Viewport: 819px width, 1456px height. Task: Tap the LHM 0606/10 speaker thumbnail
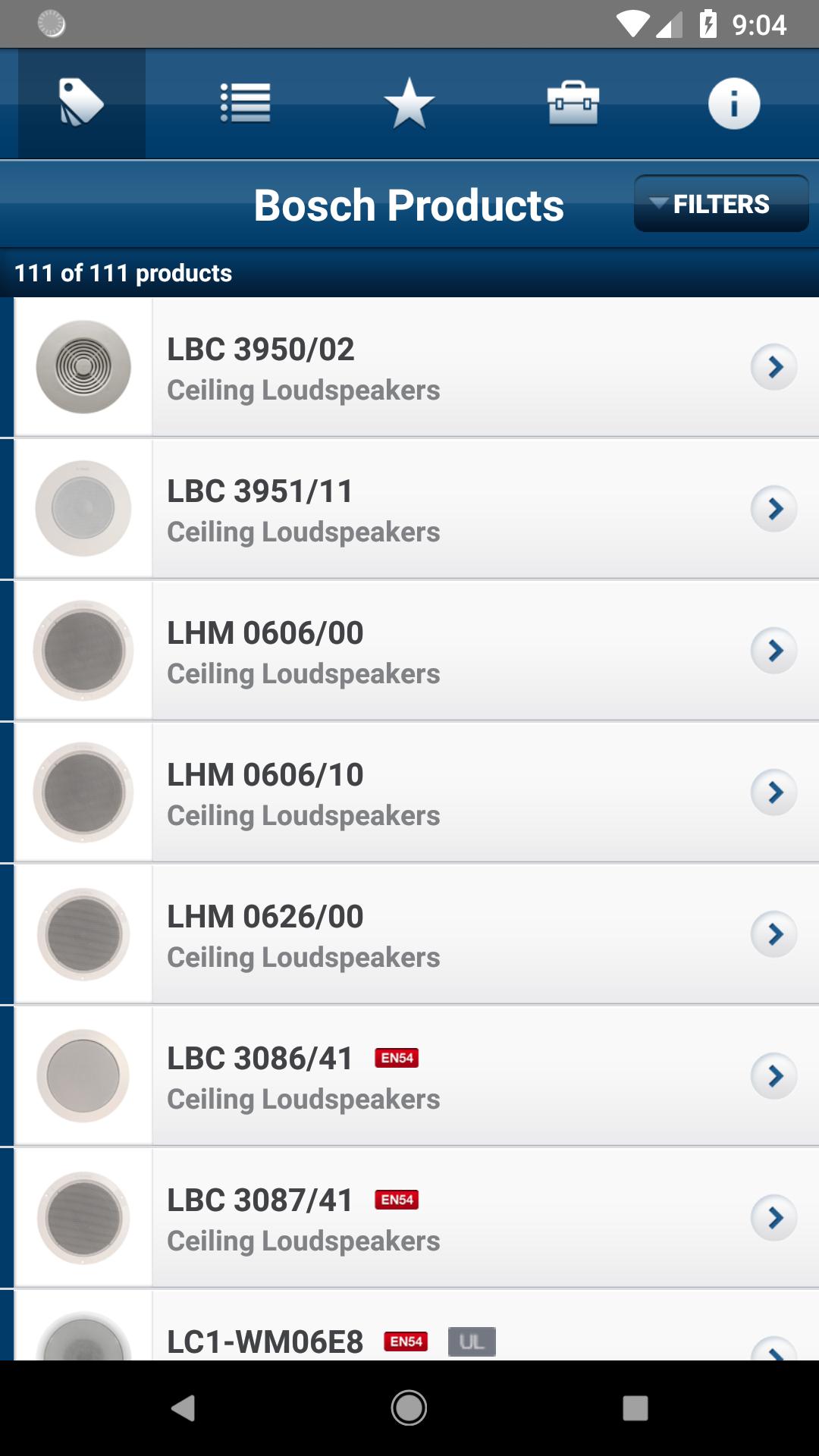(83, 791)
